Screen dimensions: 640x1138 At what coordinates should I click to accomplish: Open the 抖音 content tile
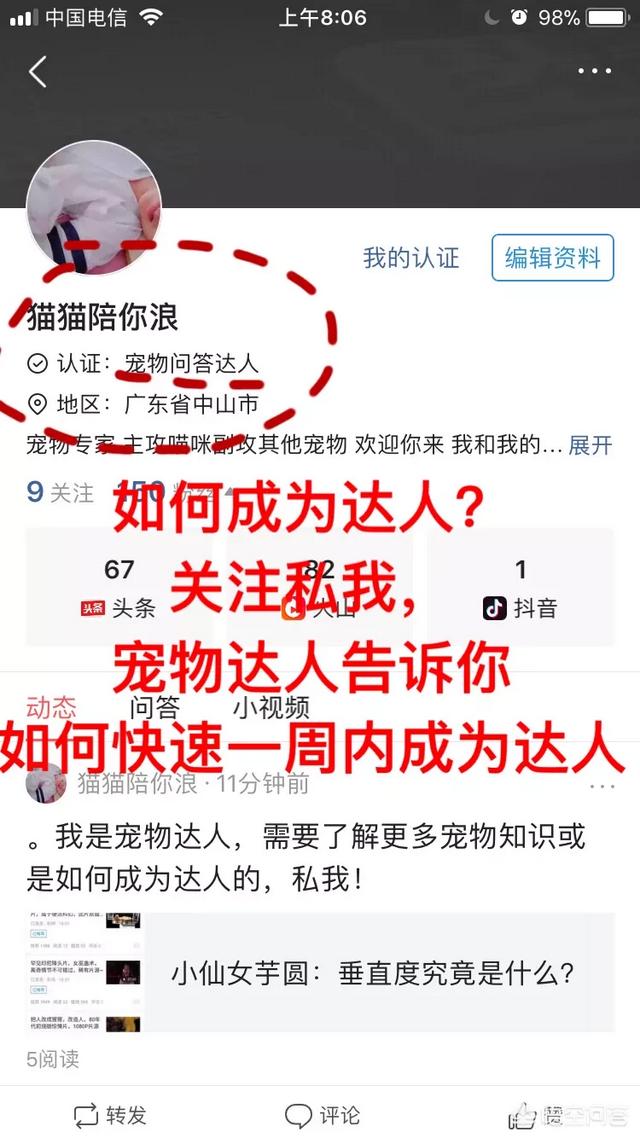[520, 589]
